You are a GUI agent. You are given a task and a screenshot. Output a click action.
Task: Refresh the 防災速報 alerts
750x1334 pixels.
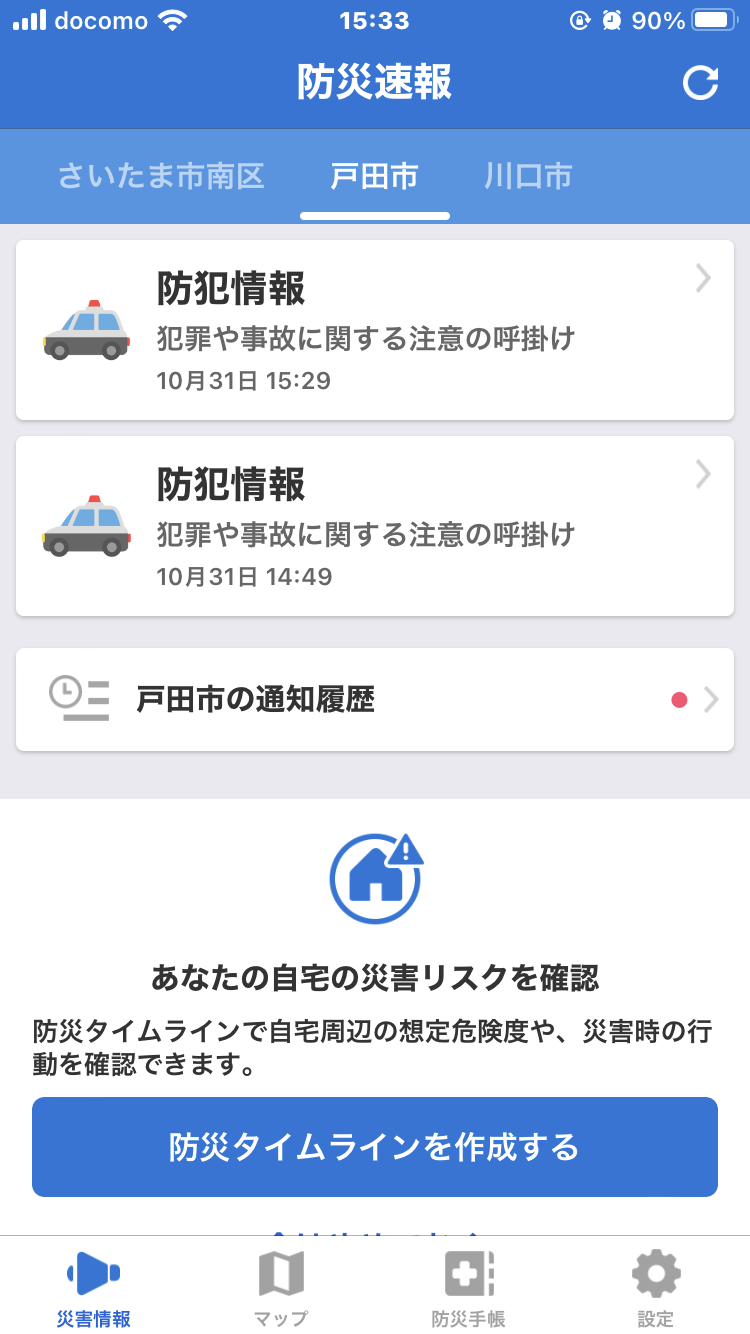[700, 83]
